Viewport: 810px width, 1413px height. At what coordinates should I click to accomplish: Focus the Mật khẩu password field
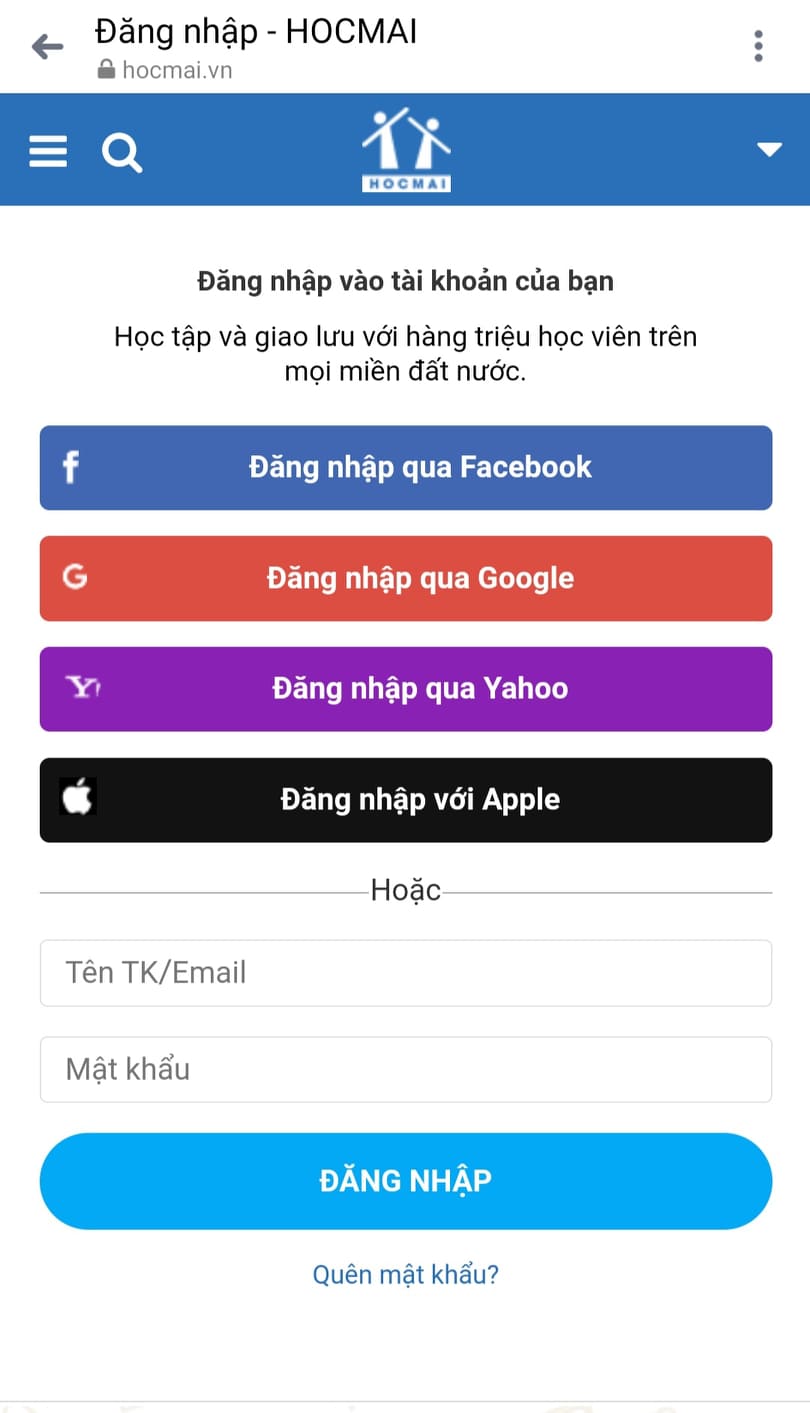[x=406, y=1069]
